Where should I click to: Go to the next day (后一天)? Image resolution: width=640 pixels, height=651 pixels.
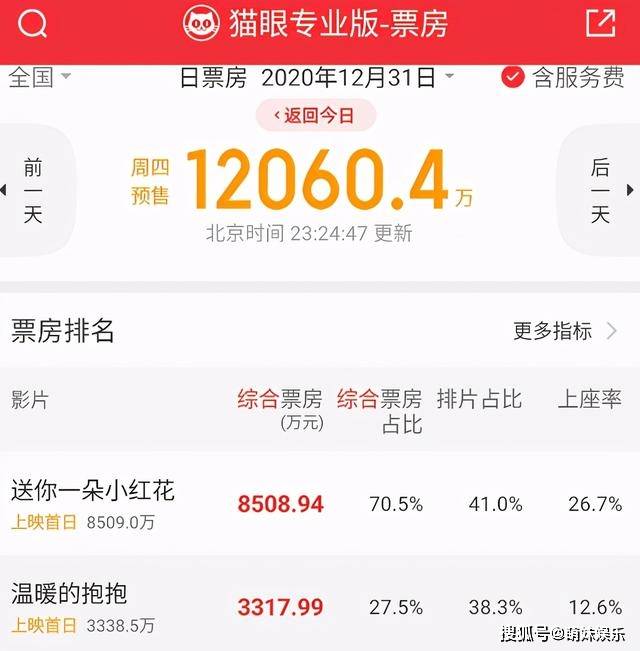click(x=602, y=190)
